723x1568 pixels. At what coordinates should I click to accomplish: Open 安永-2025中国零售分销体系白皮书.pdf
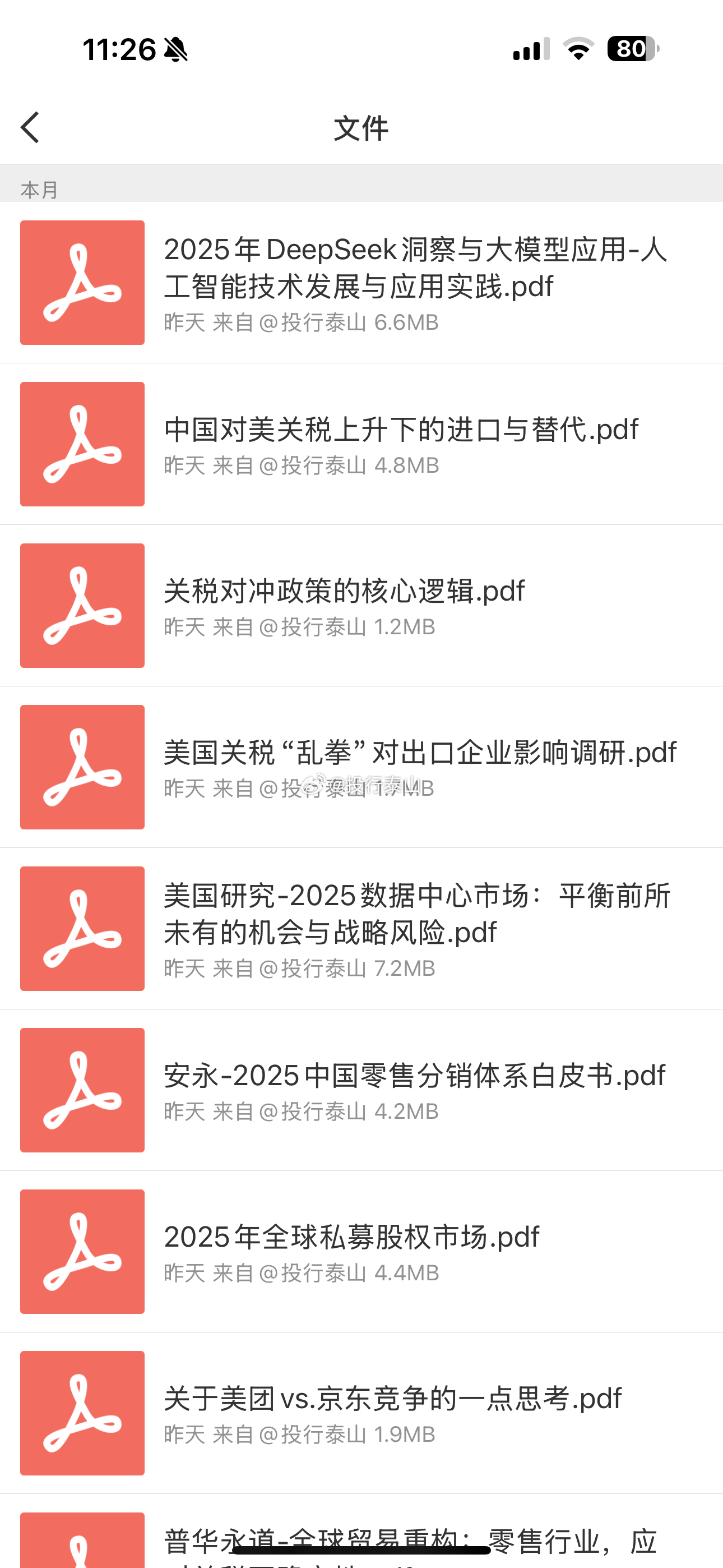click(361, 1090)
